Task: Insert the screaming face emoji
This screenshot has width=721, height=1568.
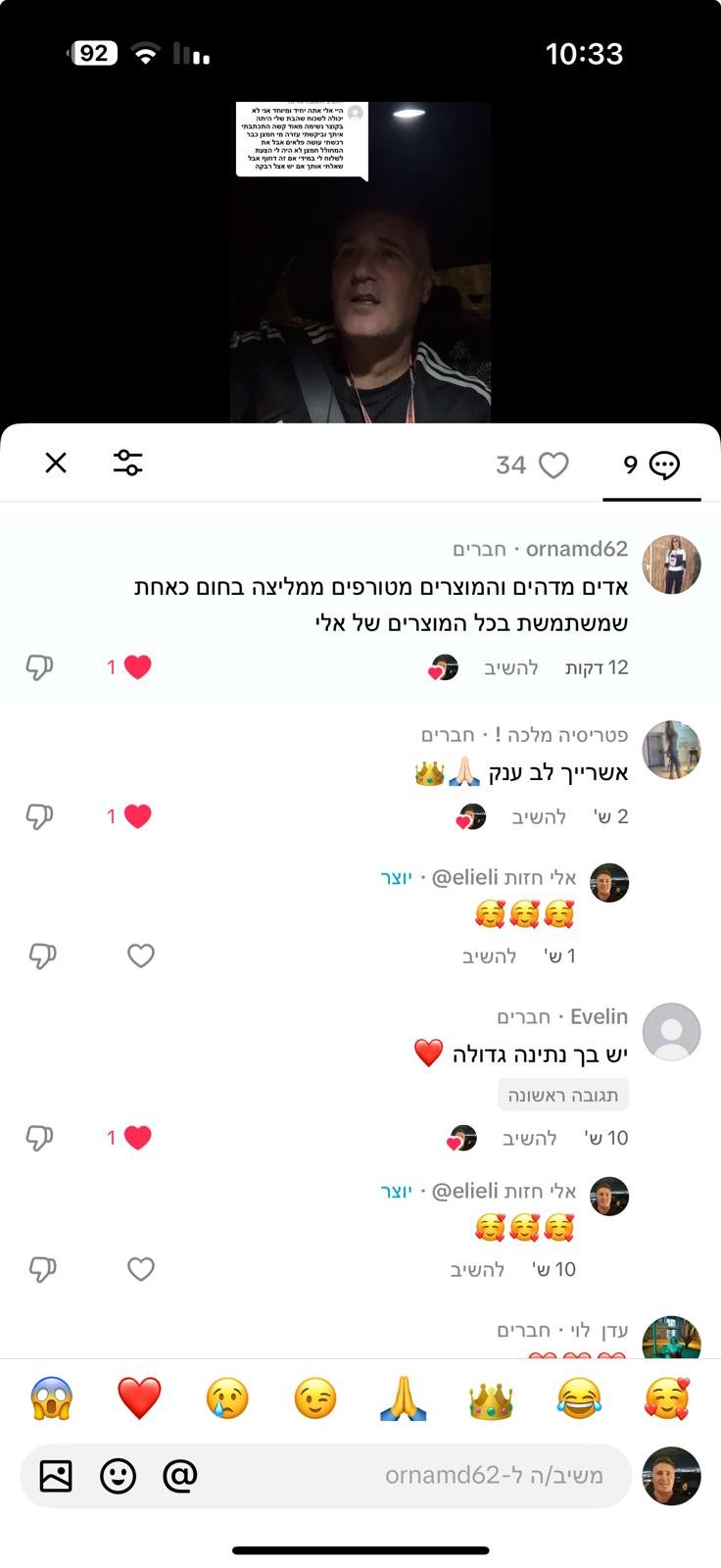Action: (51, 1397)
